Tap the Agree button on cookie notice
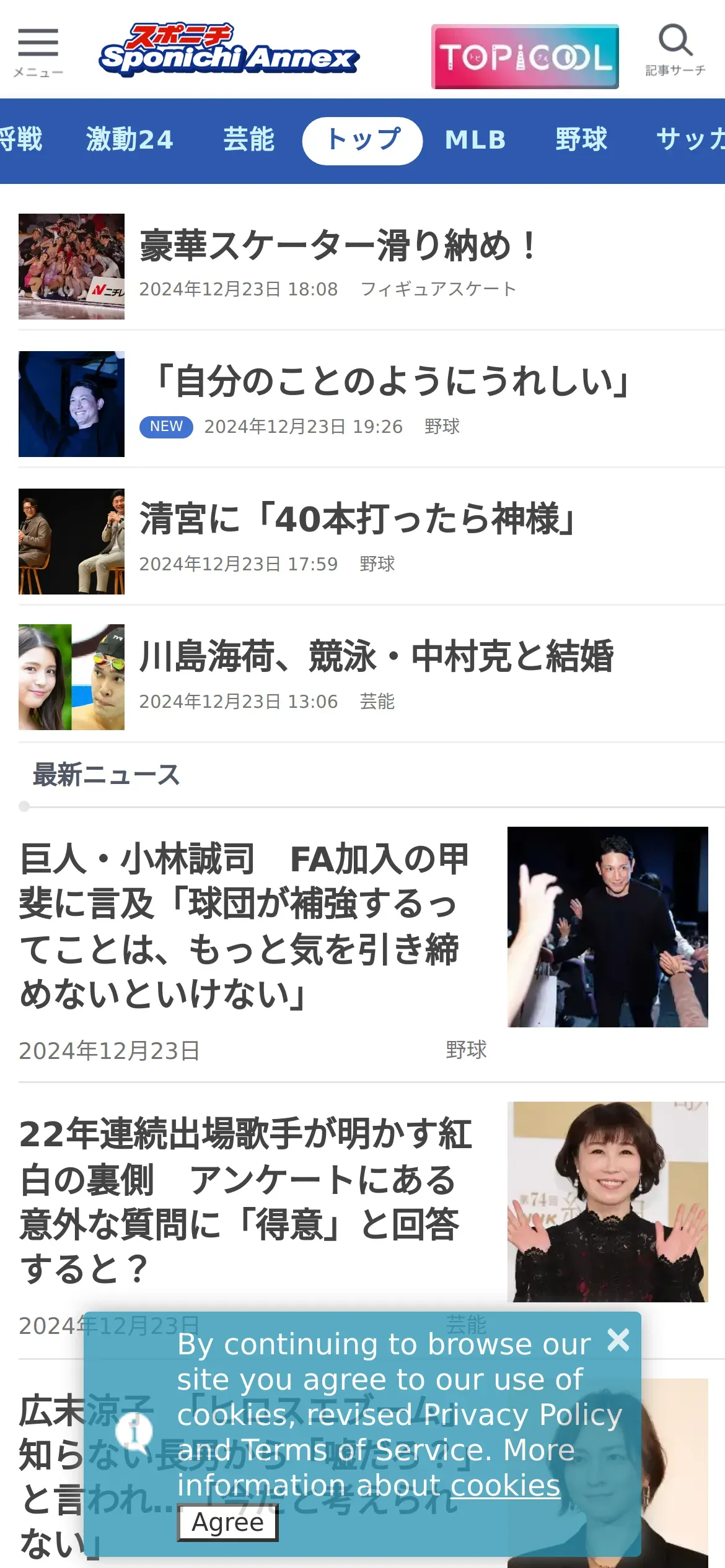 click(x=227, y=1522)
